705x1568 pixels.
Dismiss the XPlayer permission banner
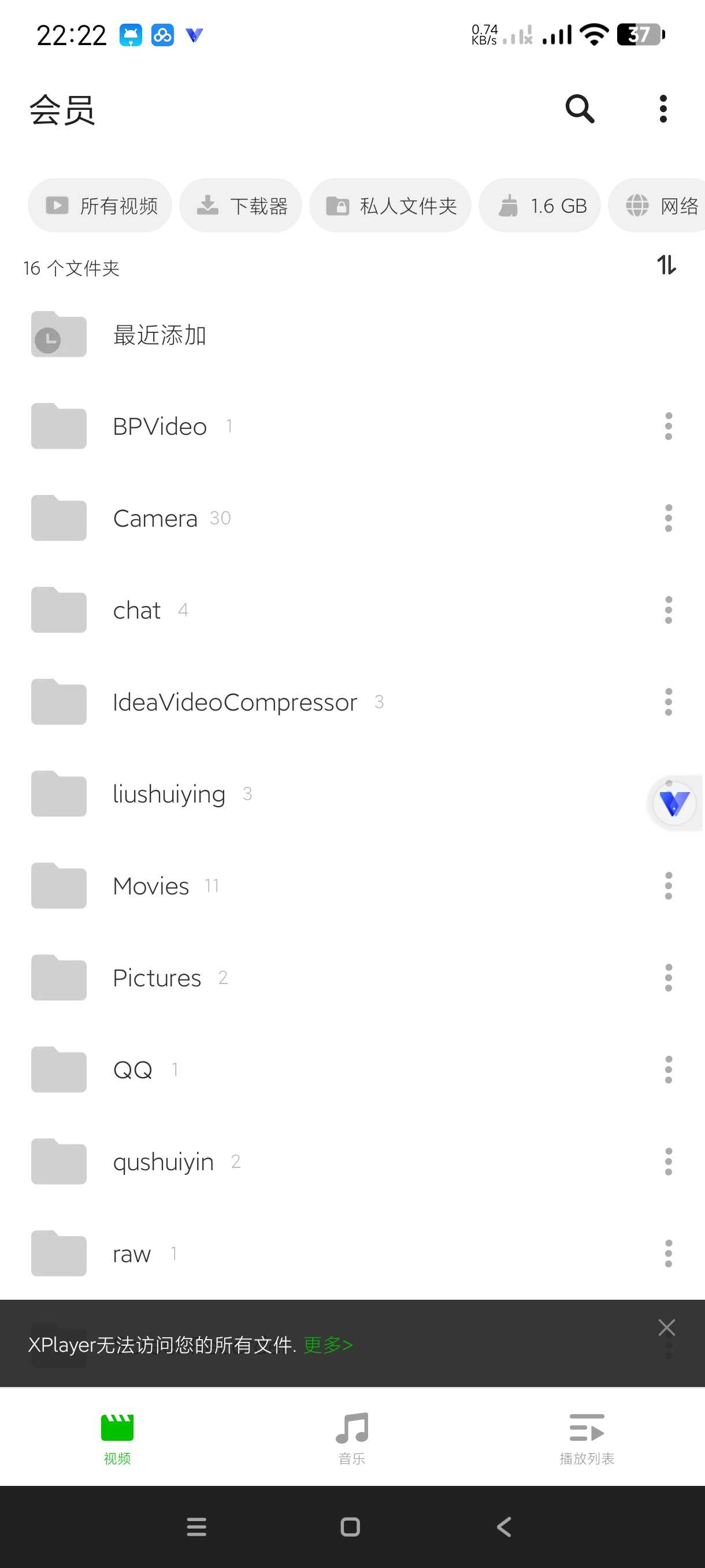point(667,1327)
